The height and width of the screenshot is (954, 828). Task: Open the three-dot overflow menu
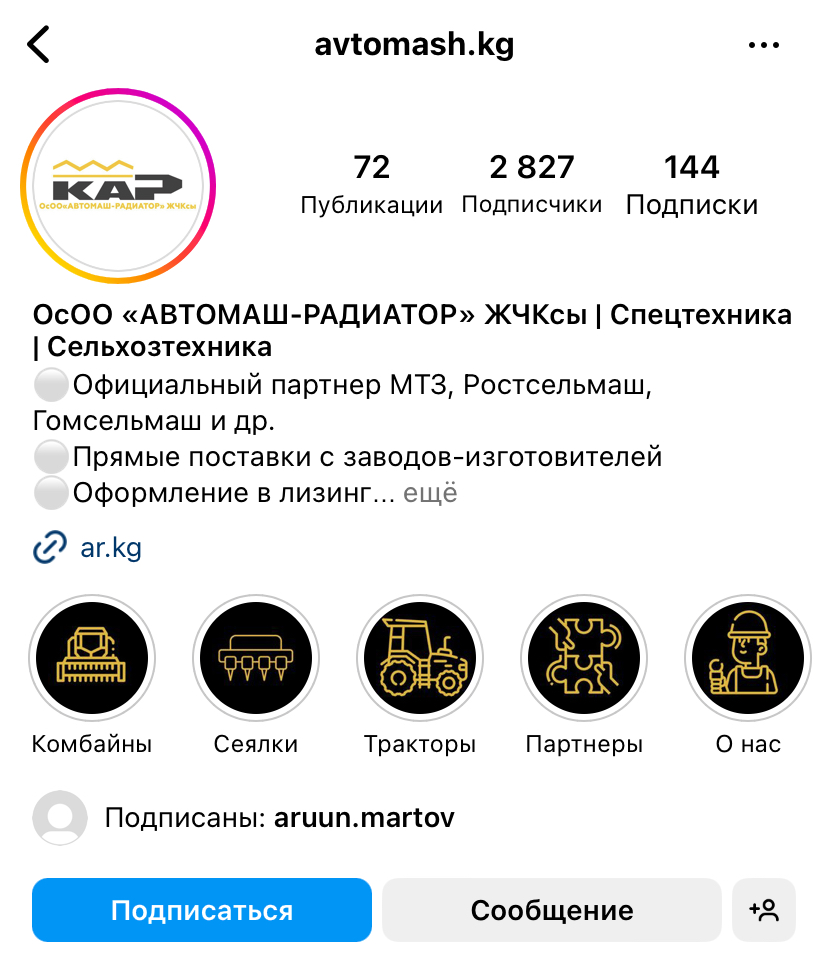[764, 45]
